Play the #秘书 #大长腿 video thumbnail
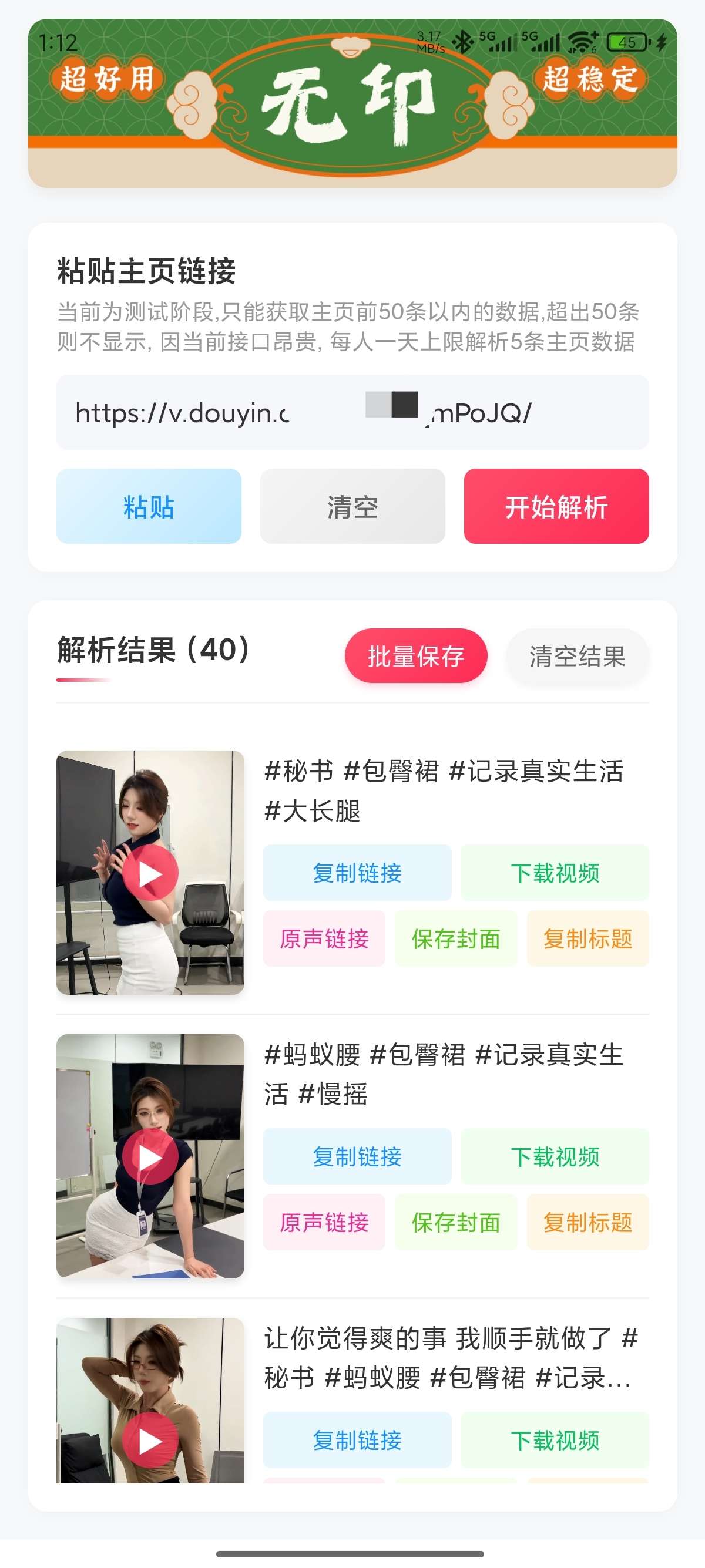 tap(150, 872)
